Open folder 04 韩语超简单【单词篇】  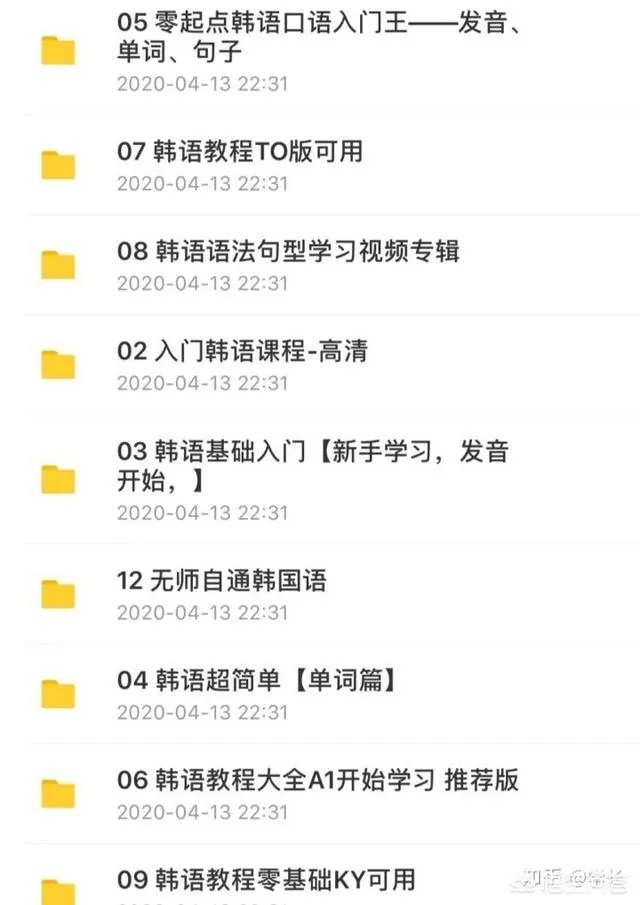tap(258, 680)
